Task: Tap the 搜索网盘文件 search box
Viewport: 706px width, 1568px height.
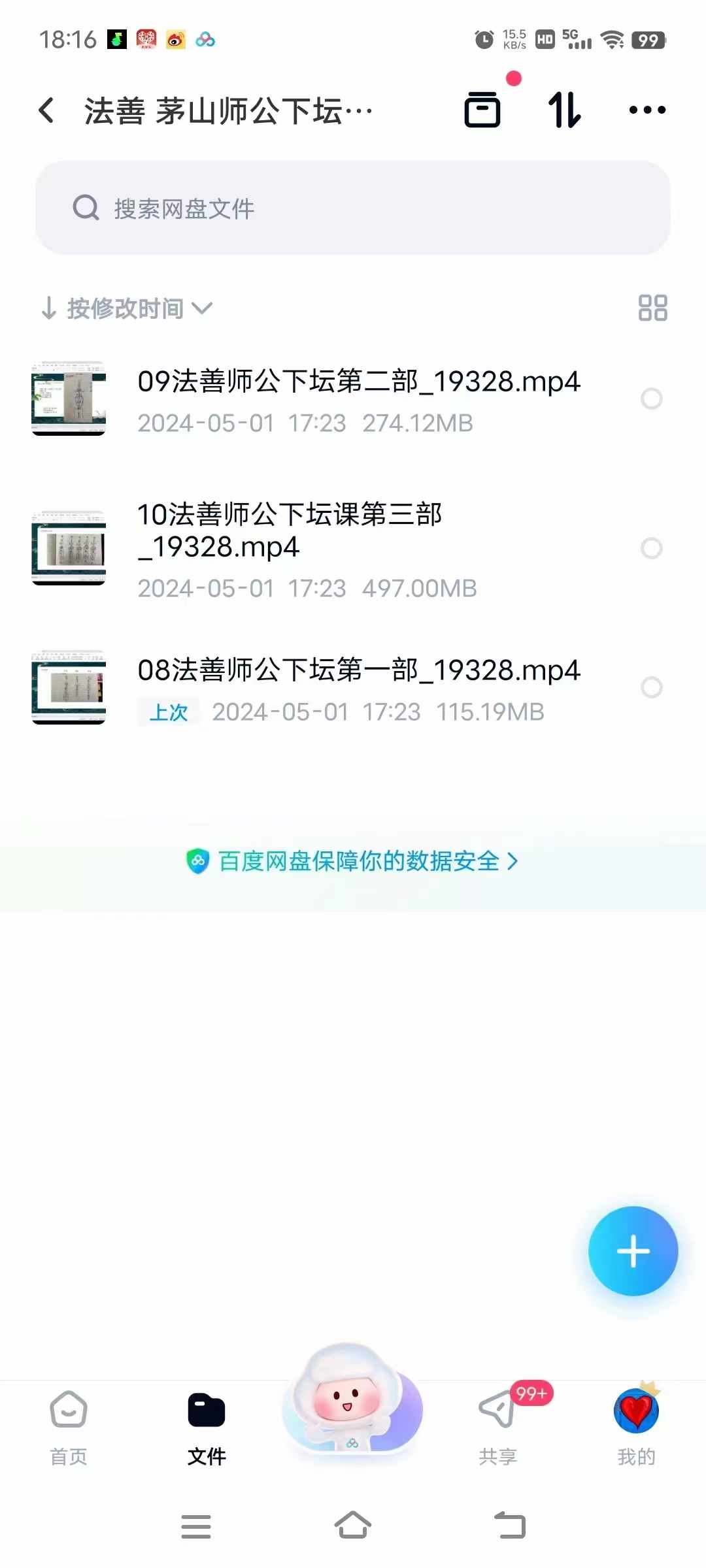Action: pyautogui.click(x=353, y=208)
